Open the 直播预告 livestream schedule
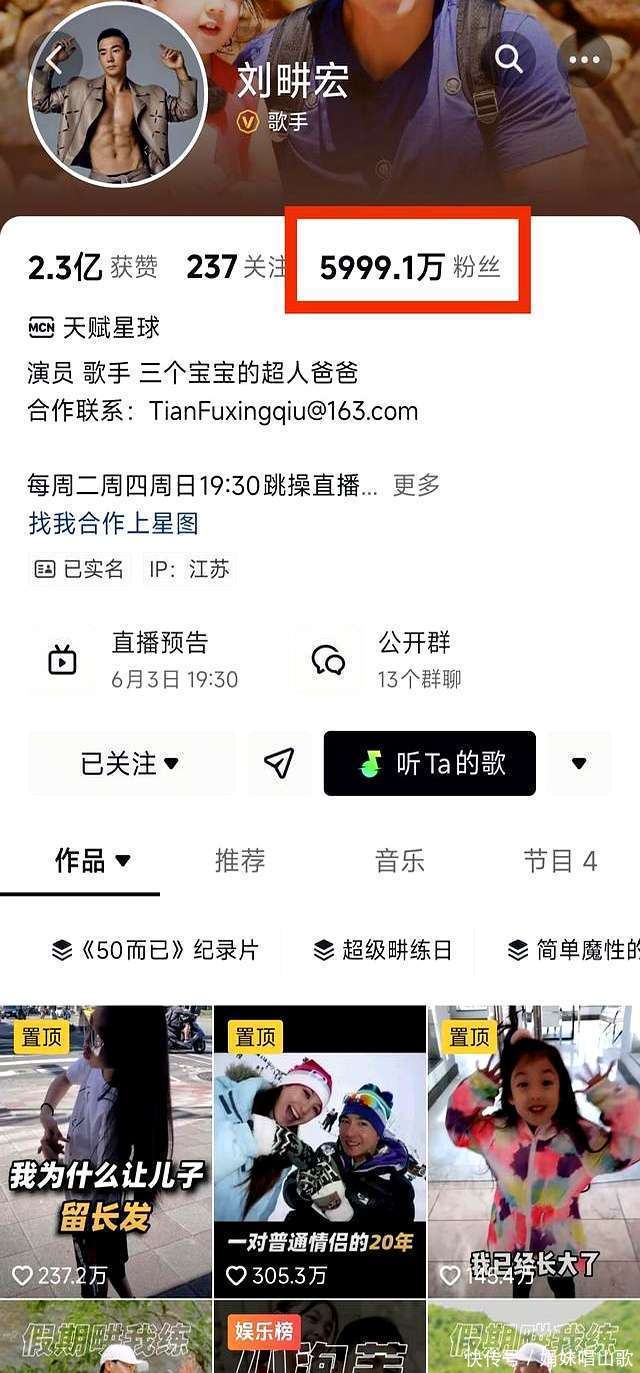 (140, 660)
